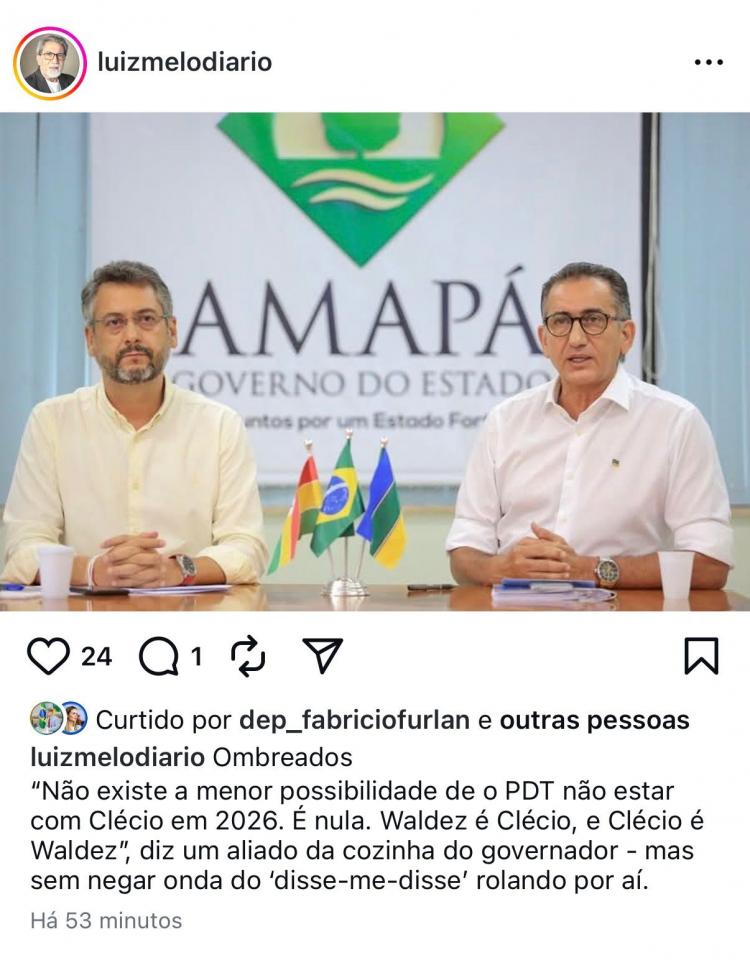Like this post with the heart icon
The width and height of the screenshot is (750, 968).
[x=48, y=656]
